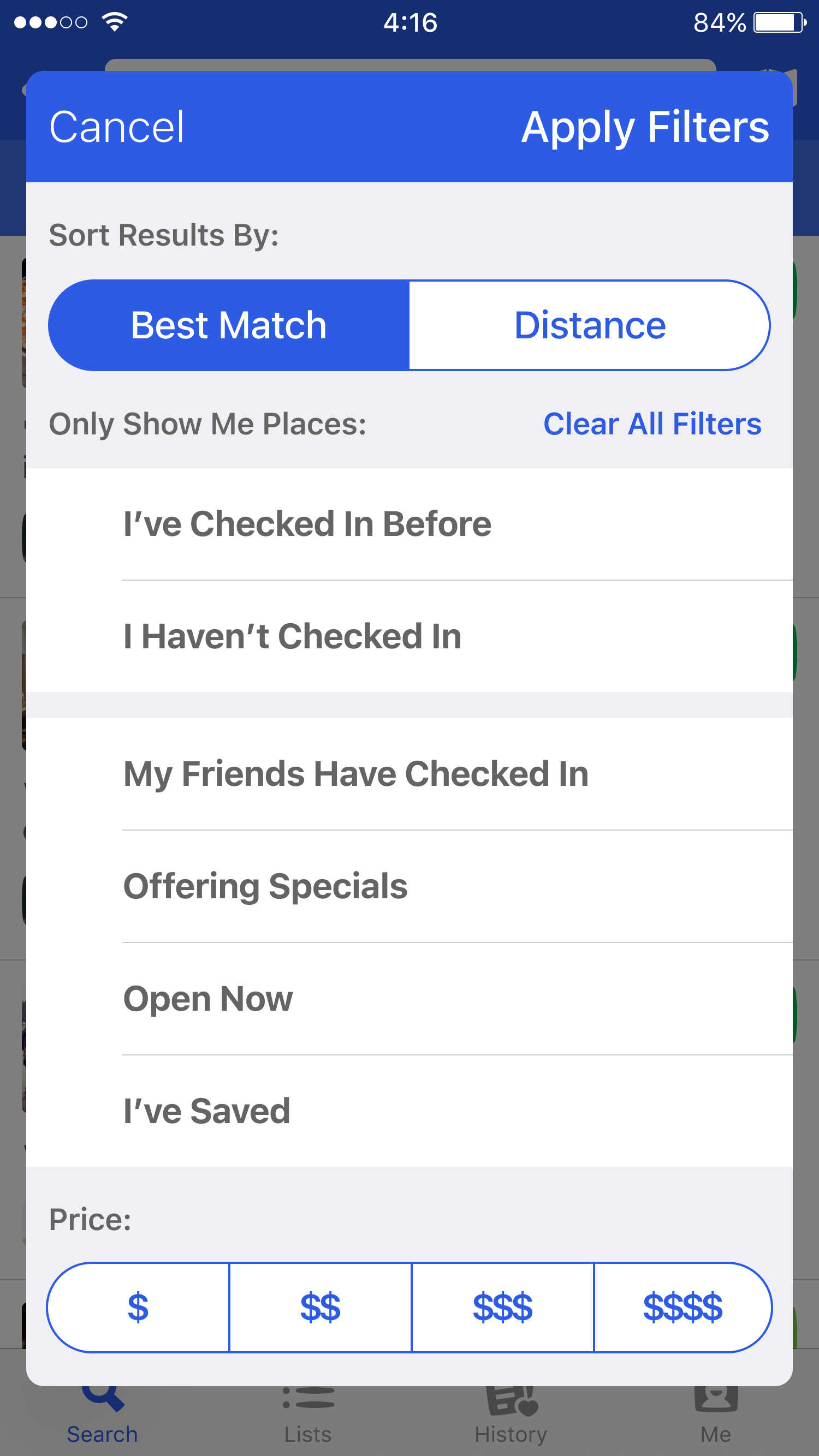Choose the $$ price level
Screen dimensions: 819x1456
(320, 1308)
